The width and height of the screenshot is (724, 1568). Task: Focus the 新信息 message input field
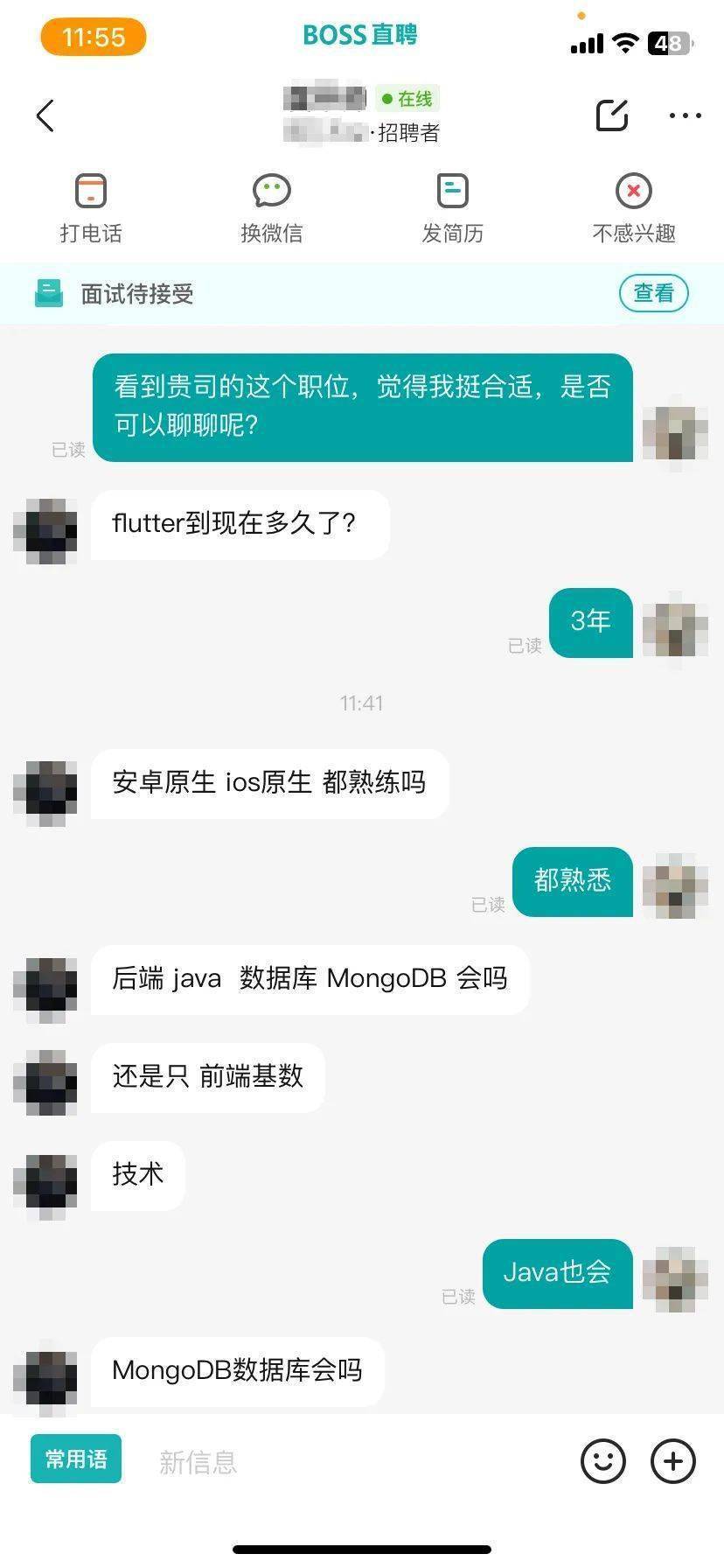350,1461
